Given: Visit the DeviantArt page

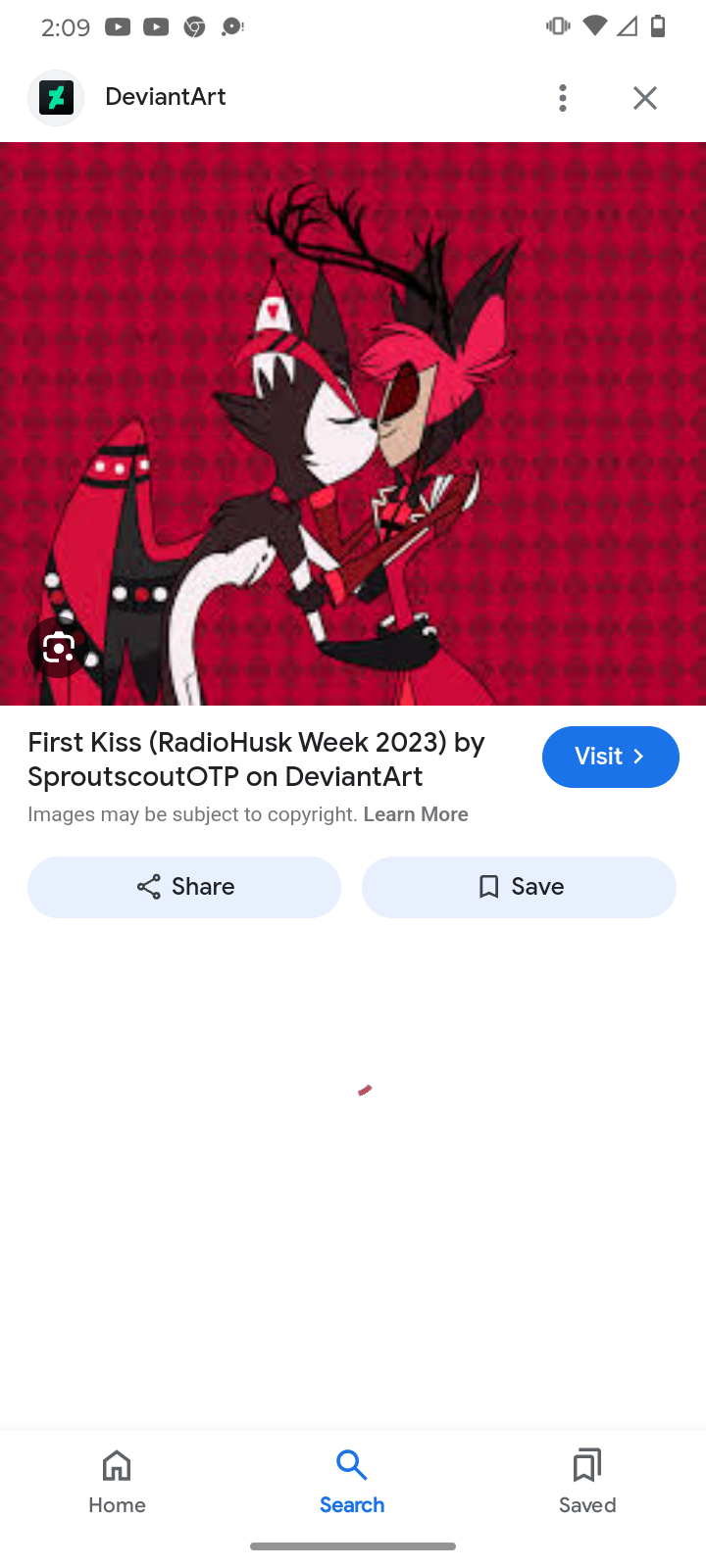Looking at the screenshot, I should (x=610, y=757).
